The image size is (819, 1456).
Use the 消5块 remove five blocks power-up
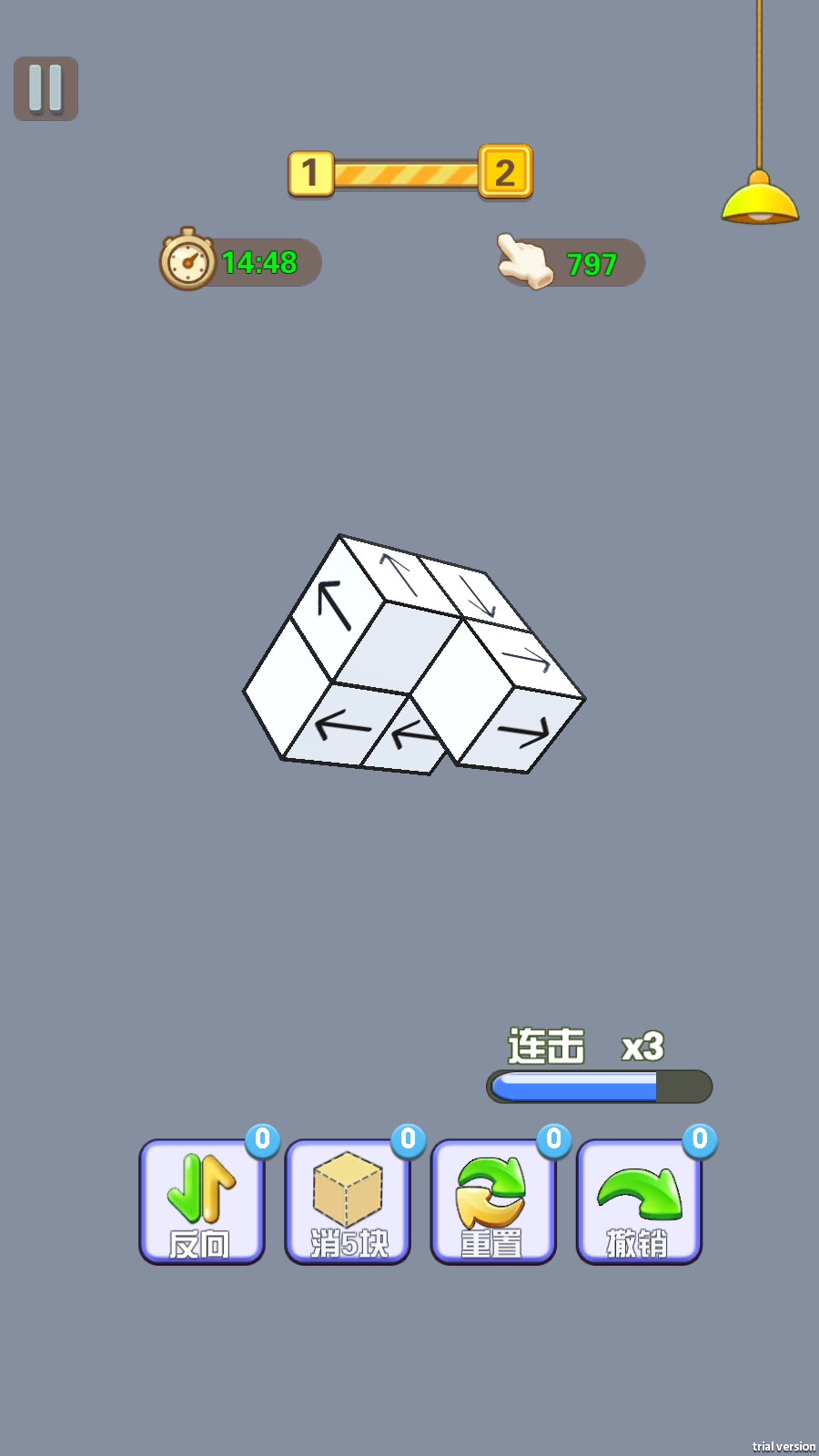(348, 1201)
